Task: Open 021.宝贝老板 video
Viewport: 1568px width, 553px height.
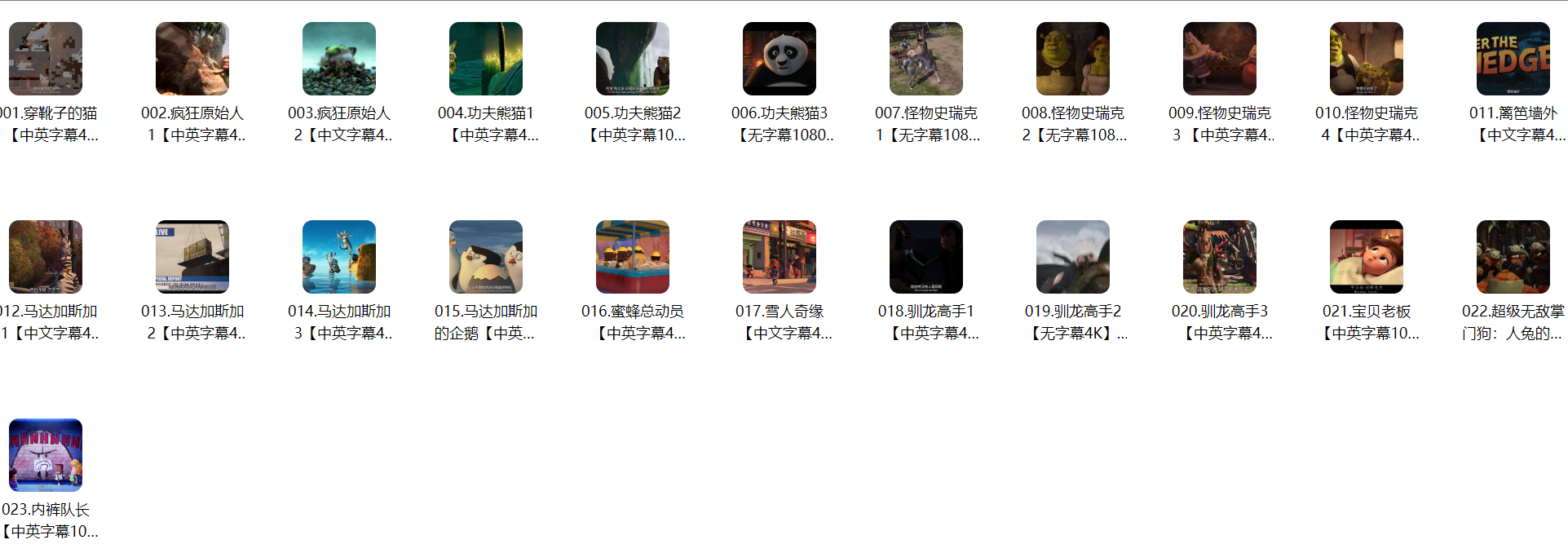Action: [x=1367, y=257]
